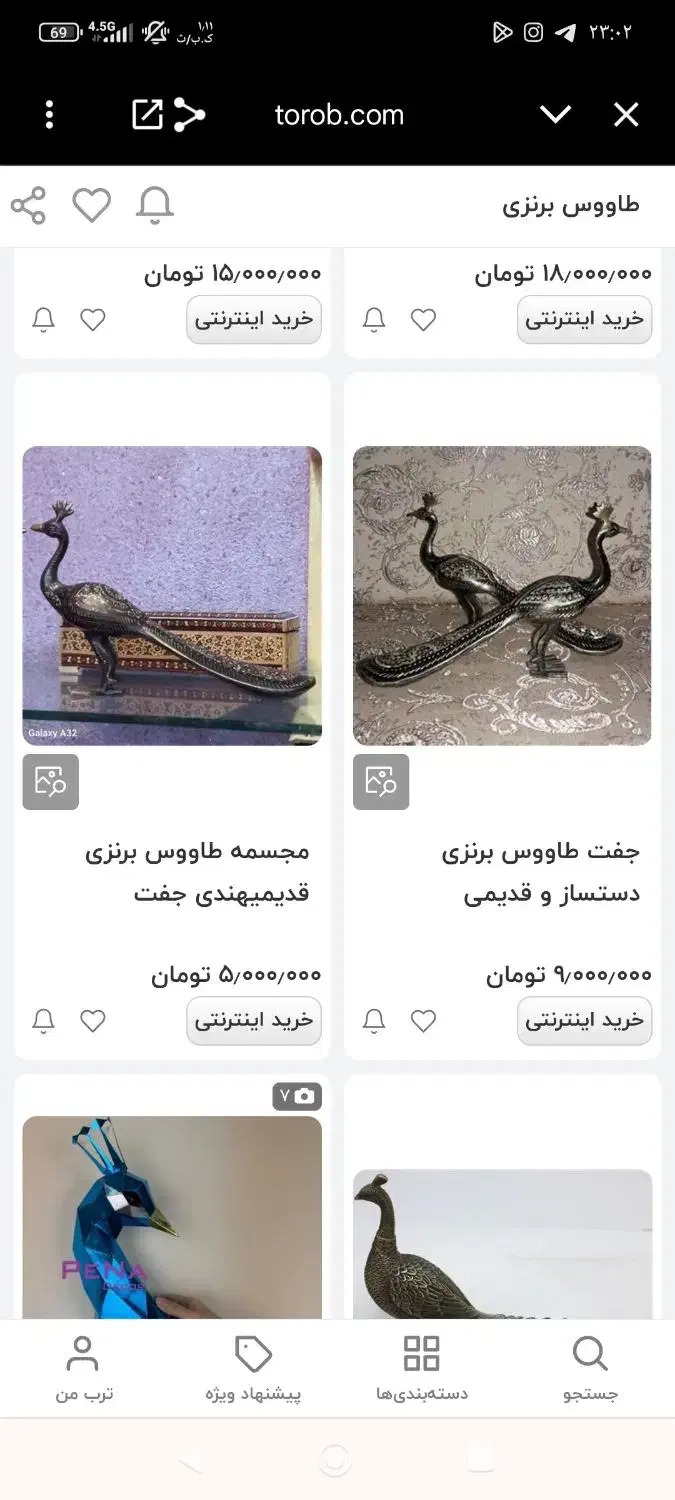Viewport: 675px width, 1500px height.
Task: Find similar images for جفت طاووس برنزی
Action: coord(381,782)
